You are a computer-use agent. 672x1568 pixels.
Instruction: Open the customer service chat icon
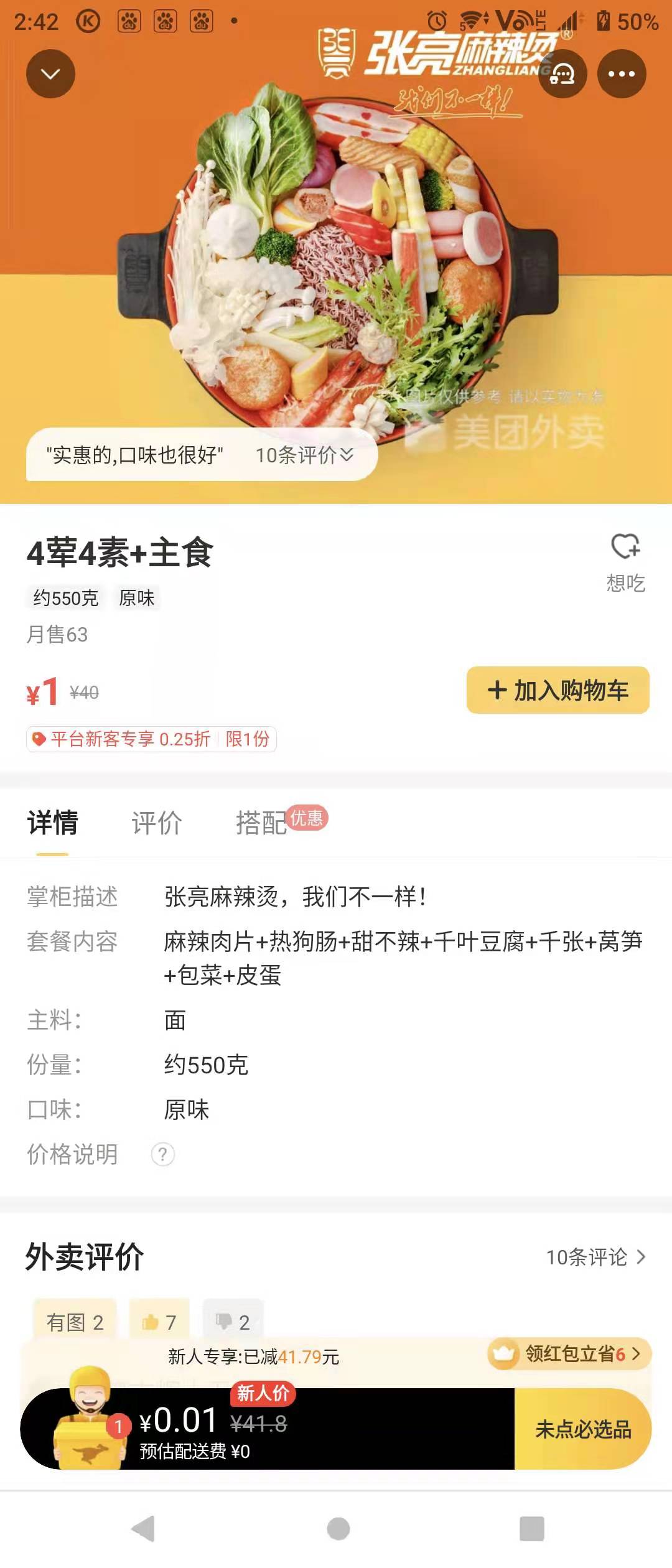click(562, 73)
